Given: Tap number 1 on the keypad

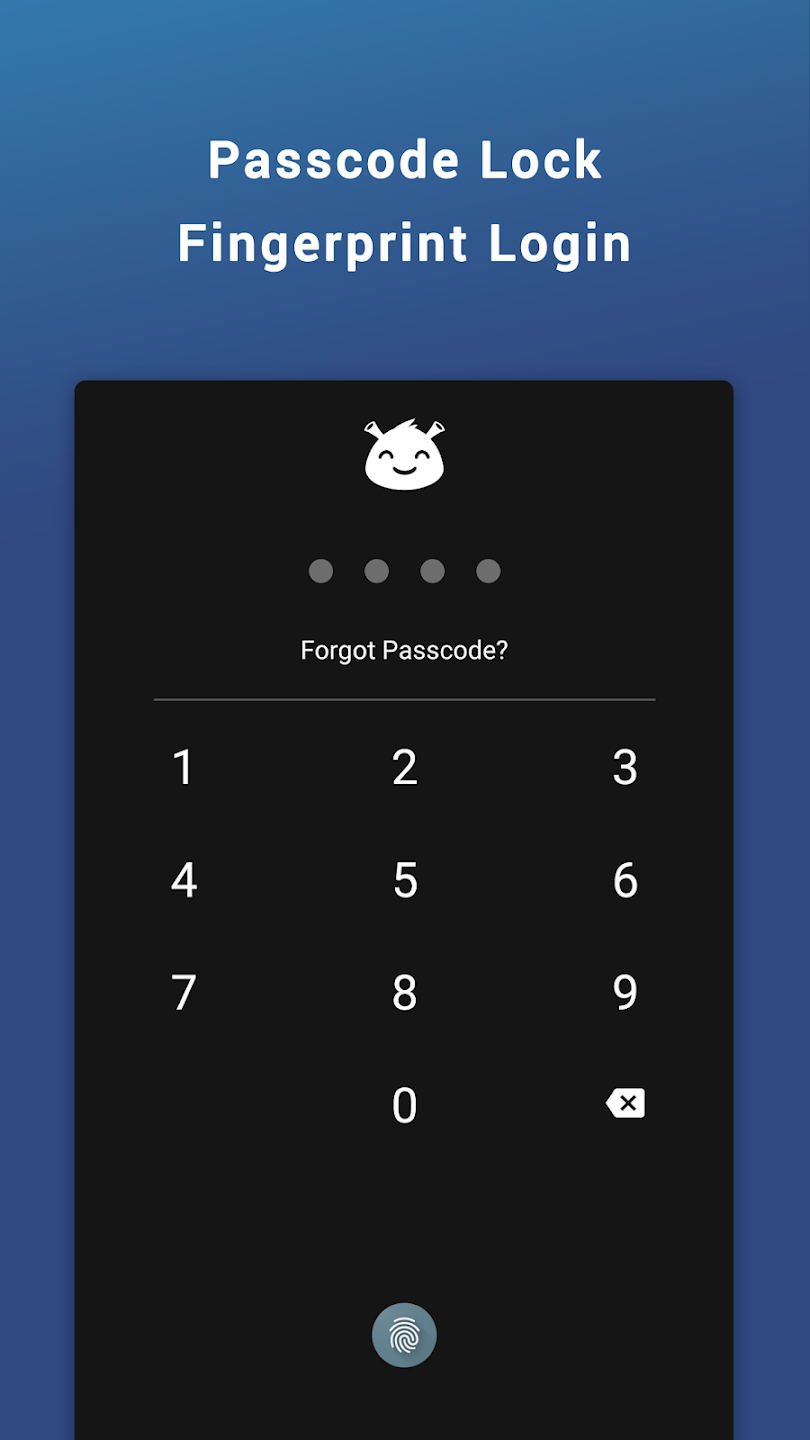Looking at the screenshot, I should [184, 768].
